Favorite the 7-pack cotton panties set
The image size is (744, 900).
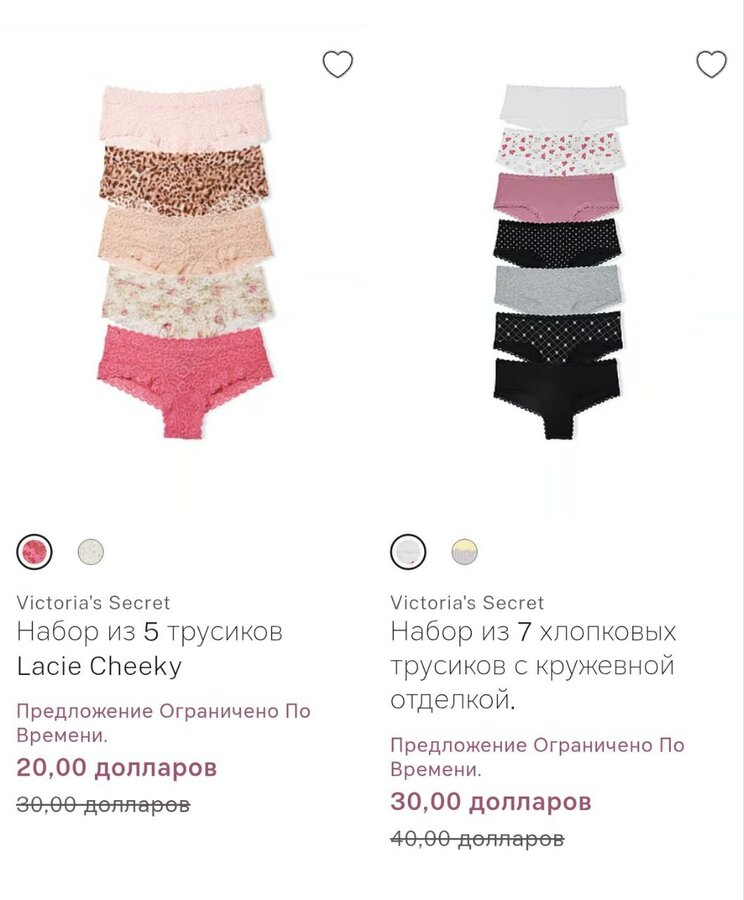pyautogui.click(x=711, y=64)
